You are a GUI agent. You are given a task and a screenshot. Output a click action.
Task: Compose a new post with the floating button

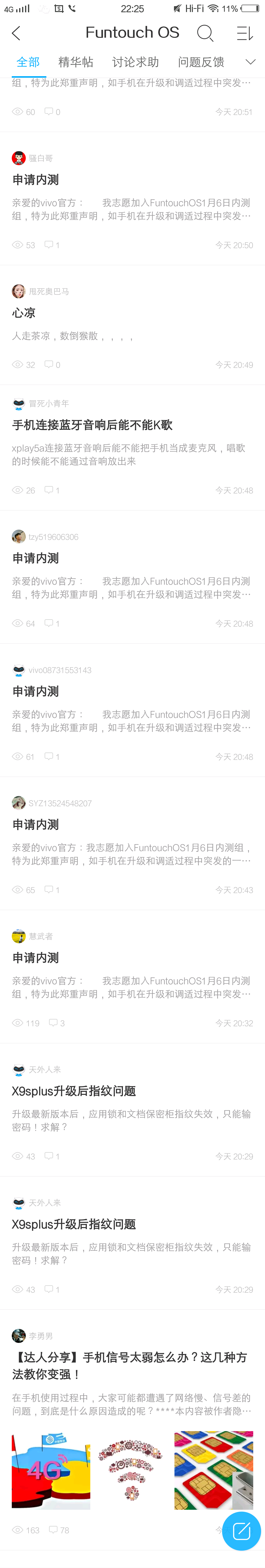click(x=241, y=1531)
